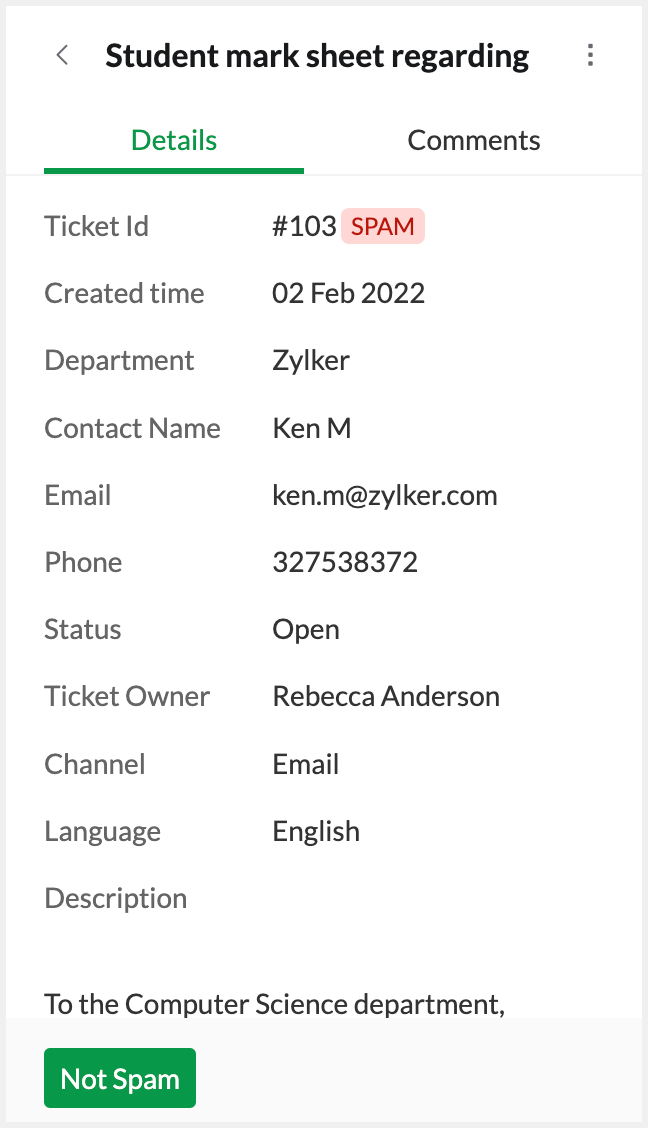Open the three-dot overflow menu
The width and height of the screenshot is (648, 1128).
point(590,56)
